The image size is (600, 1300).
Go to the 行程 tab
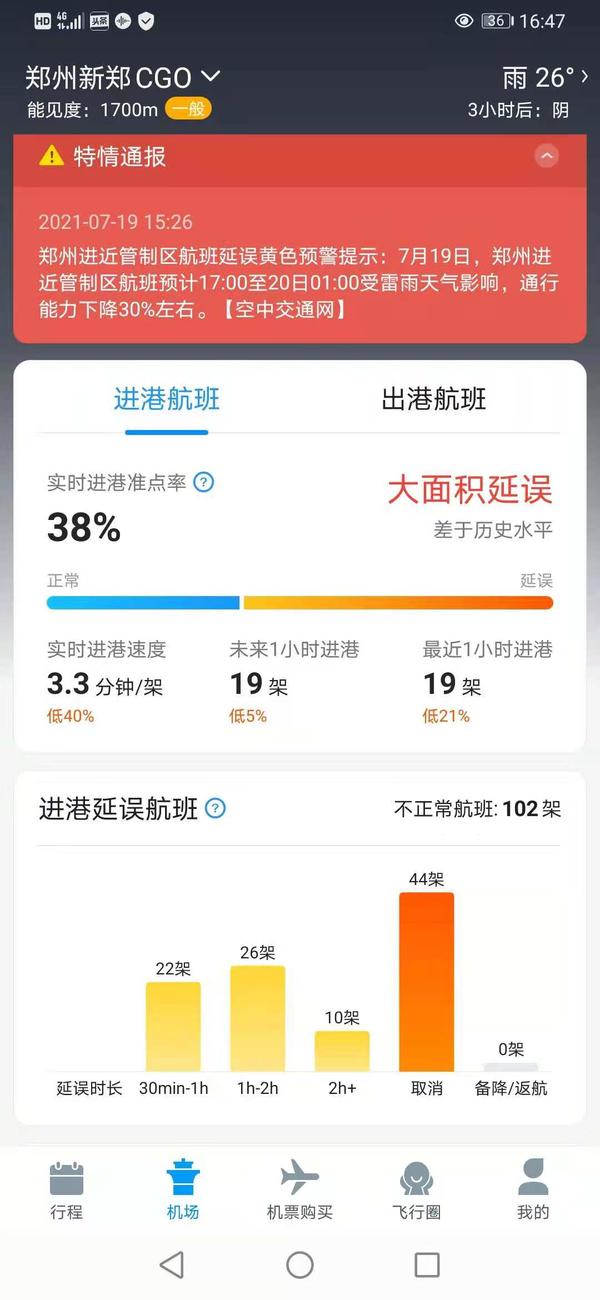coord(66,1190)
